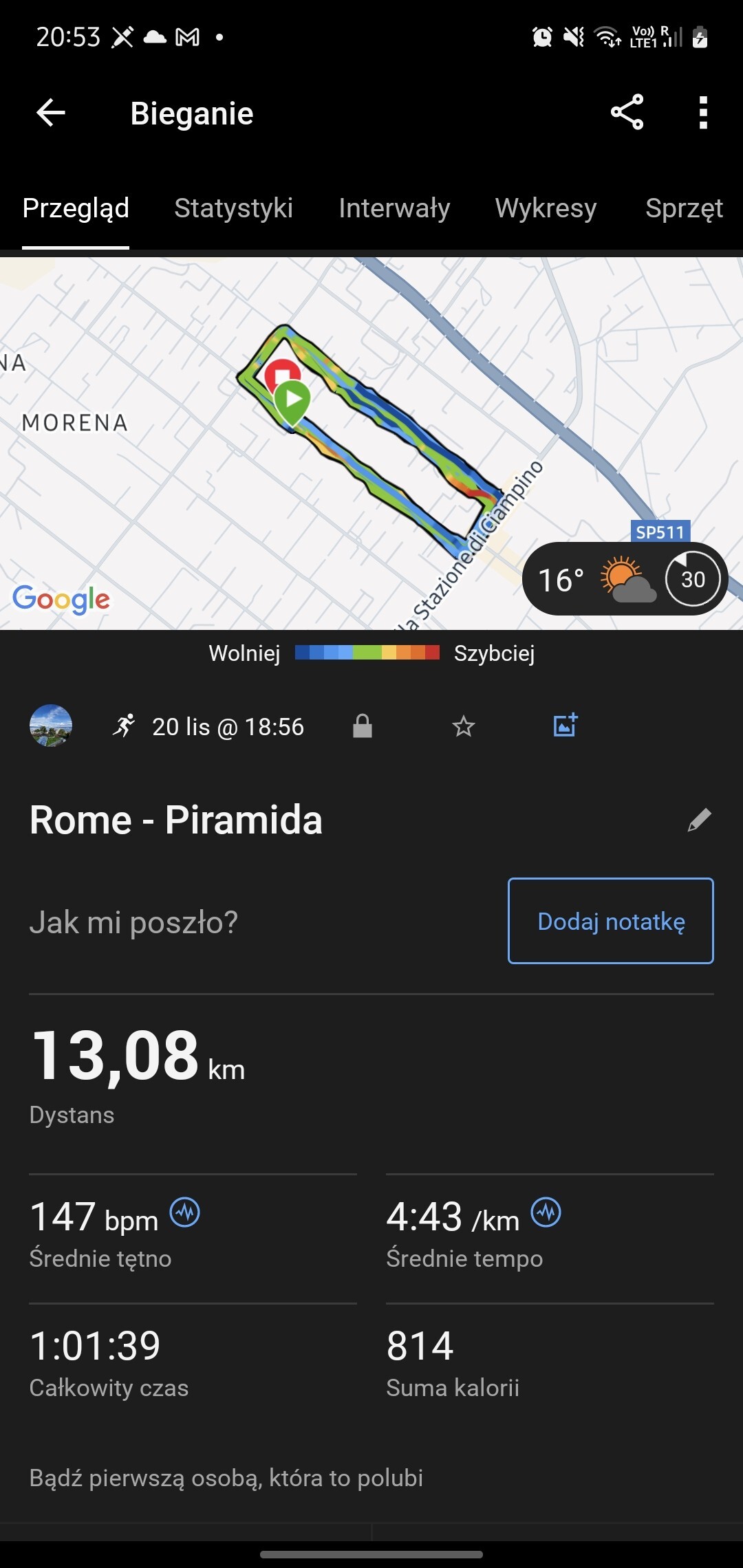This screenshot has width=743, height=1568.
Task: Select the Sprzęt tab
Action: [x=684, y=208]
